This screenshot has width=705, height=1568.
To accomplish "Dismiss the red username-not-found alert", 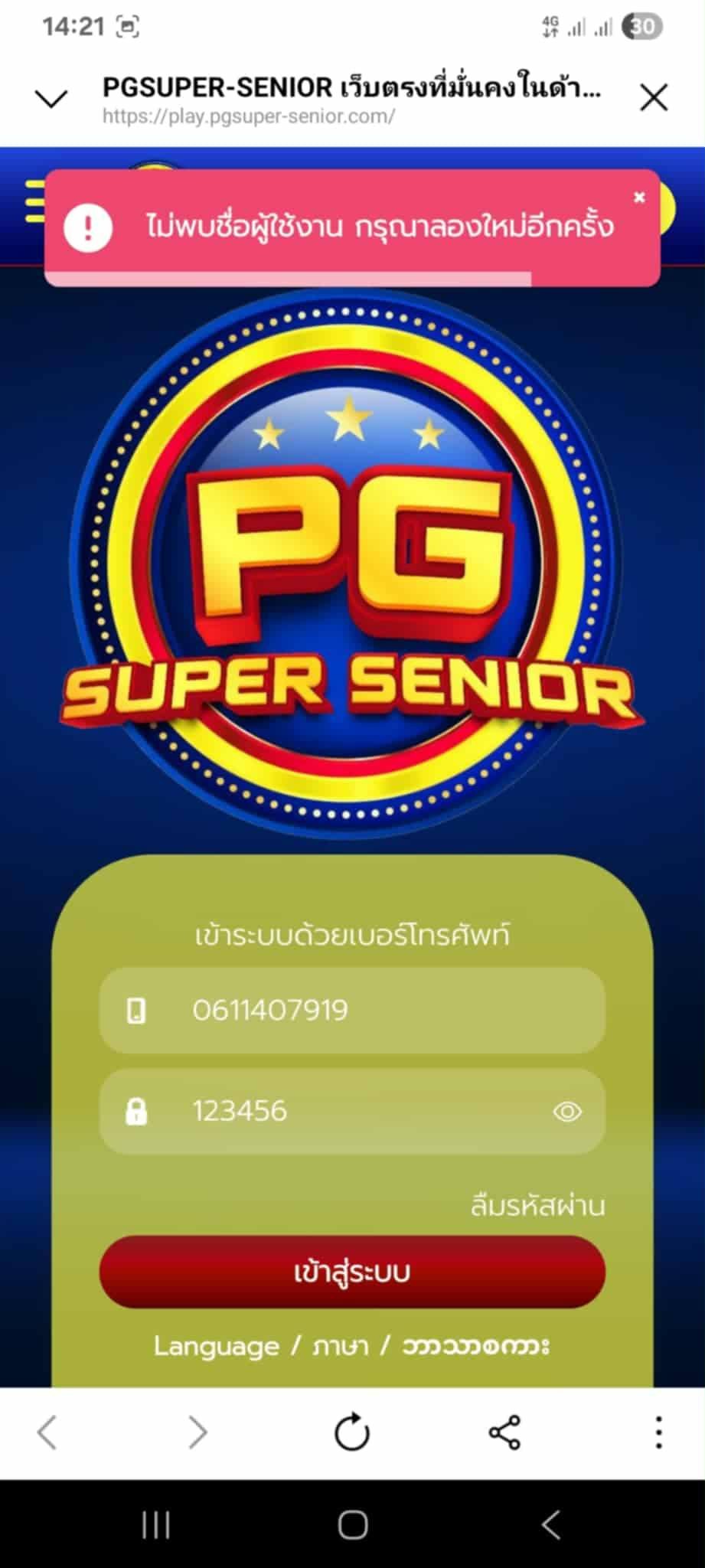I will pos(639,198).
